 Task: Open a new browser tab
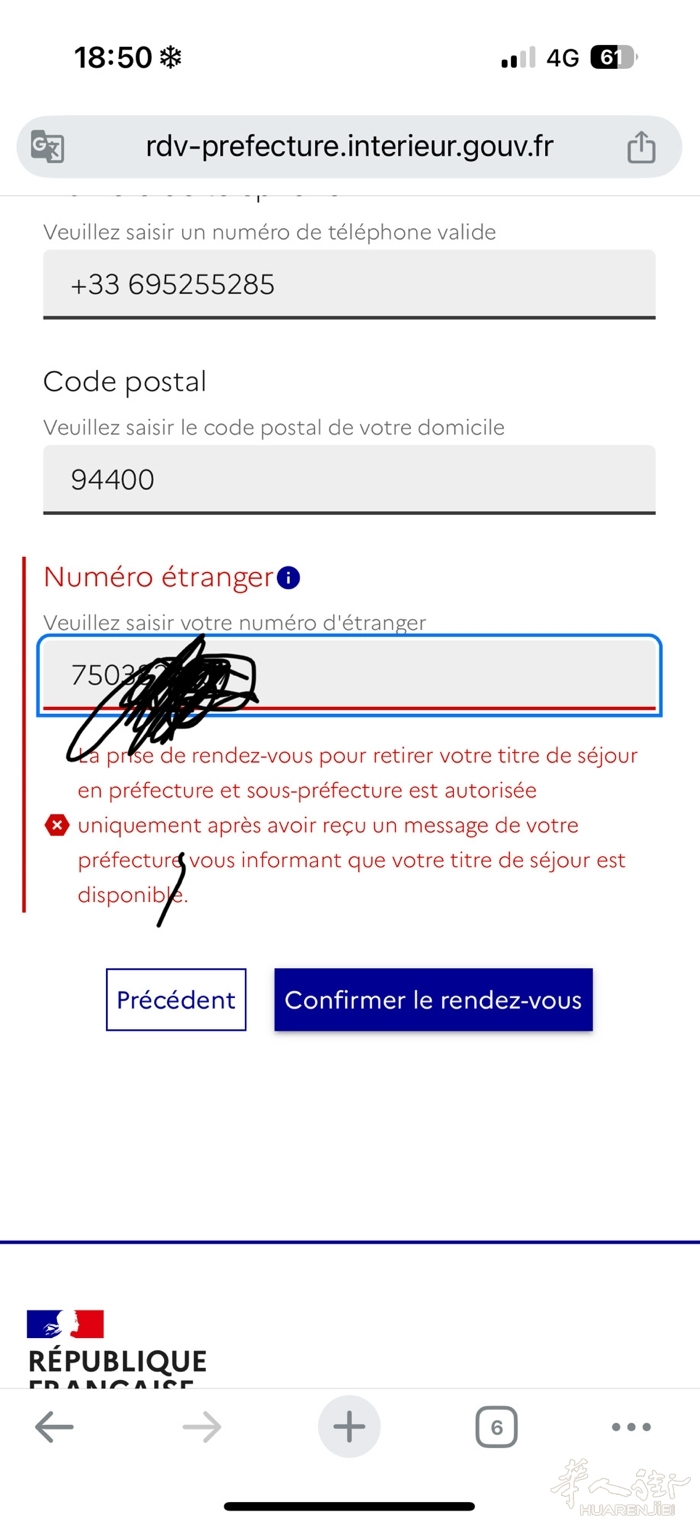pyautogui.click(x=349, y=1427)
